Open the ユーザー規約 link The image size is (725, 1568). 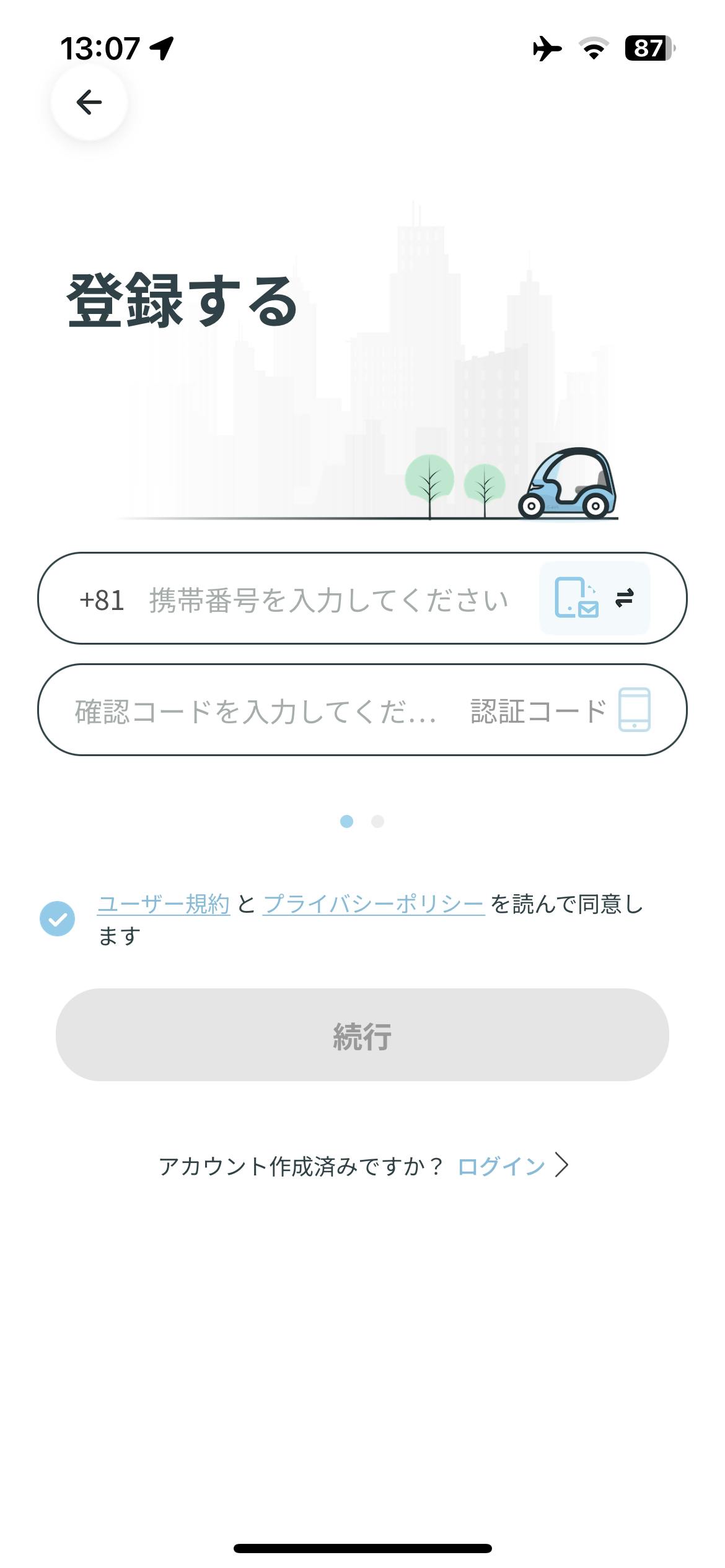tap(164, 904)
